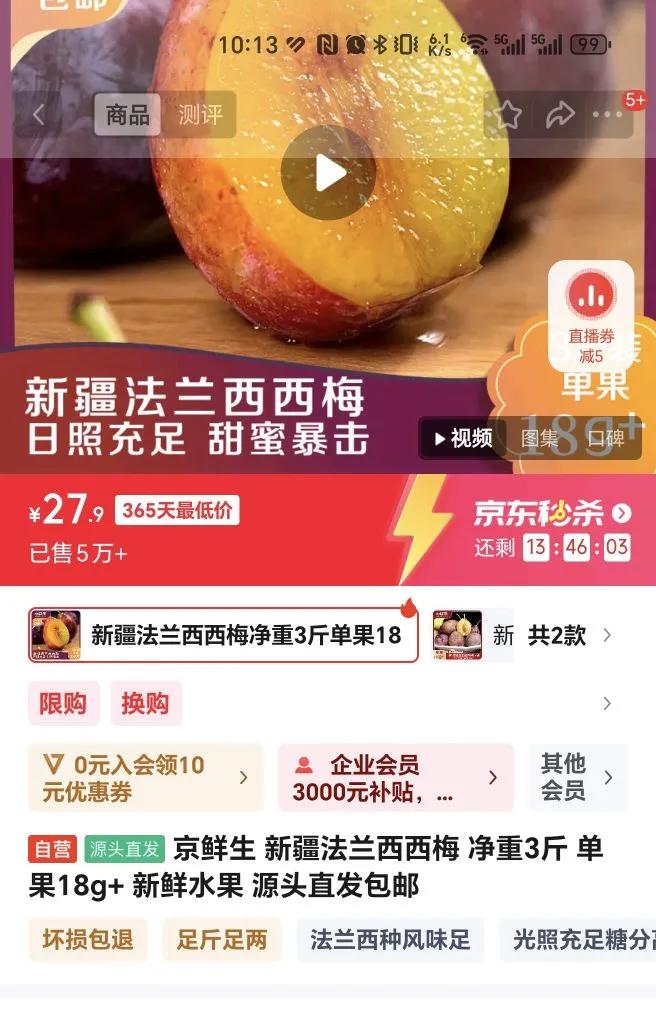Choose the 新疆法兰西西梅净重3斤单果18 variant
The width and height of the screenshot is (656, 1014).
pos(223,635)
